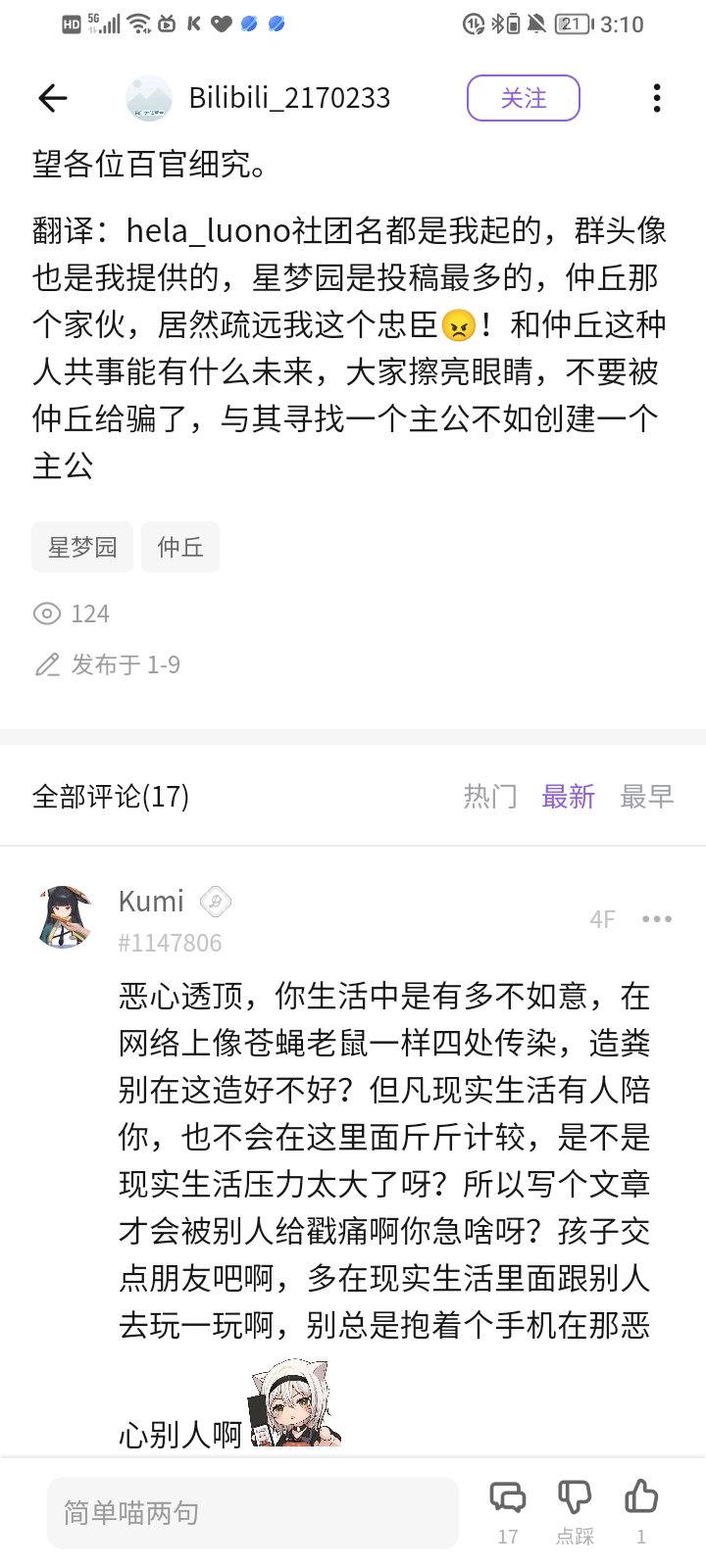The image size is (706, 1568).
Task: Select the currently active 最新 sort option
Action: (570, 798)
